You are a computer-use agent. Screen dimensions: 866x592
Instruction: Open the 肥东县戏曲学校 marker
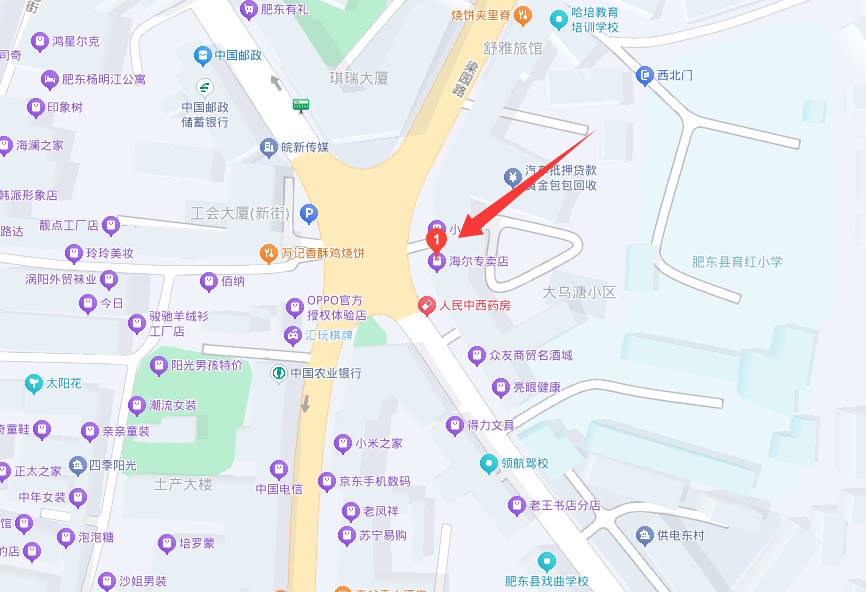tap(546, 561)
